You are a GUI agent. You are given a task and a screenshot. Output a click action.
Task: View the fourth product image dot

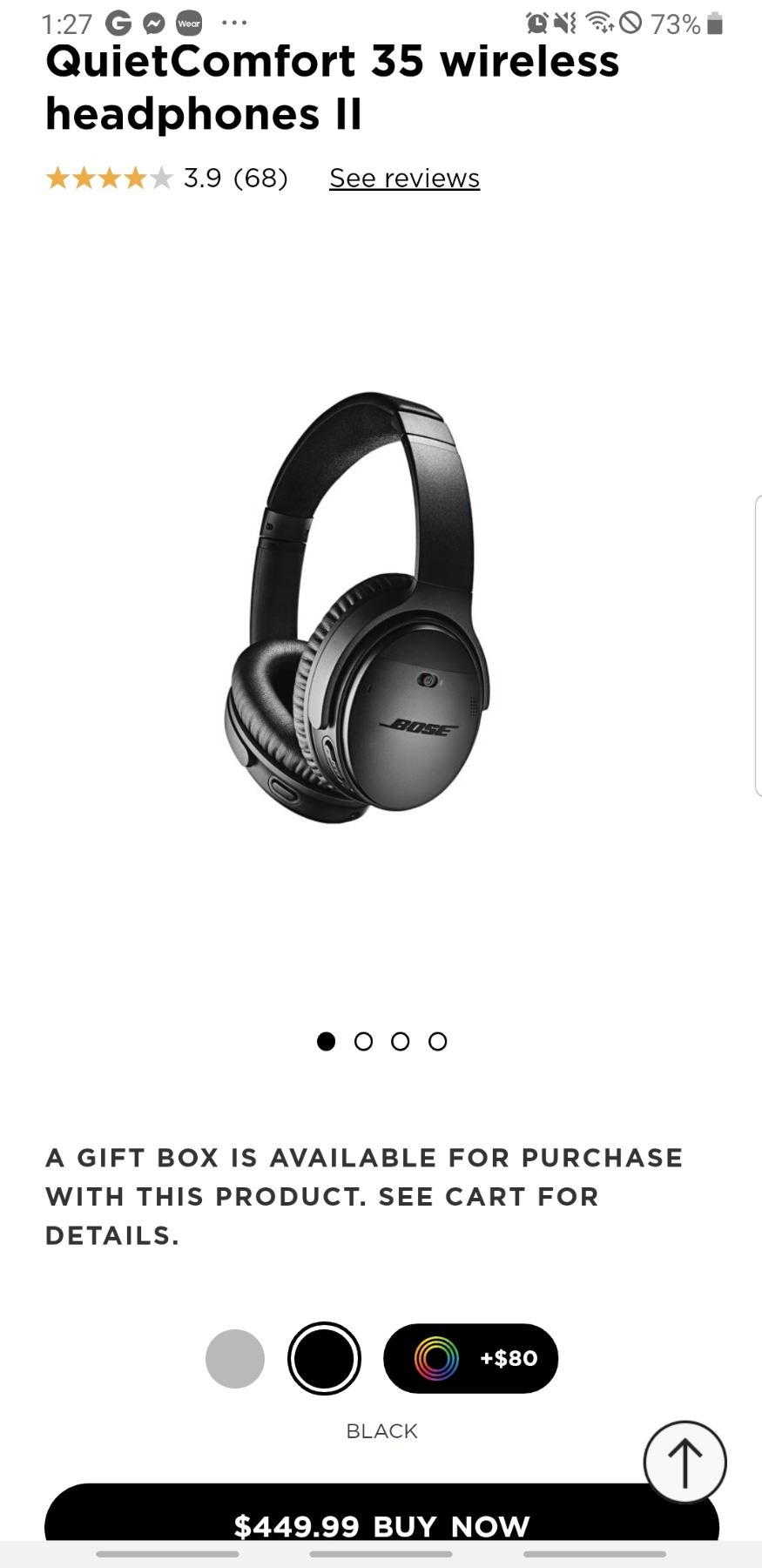point(438,1041)
